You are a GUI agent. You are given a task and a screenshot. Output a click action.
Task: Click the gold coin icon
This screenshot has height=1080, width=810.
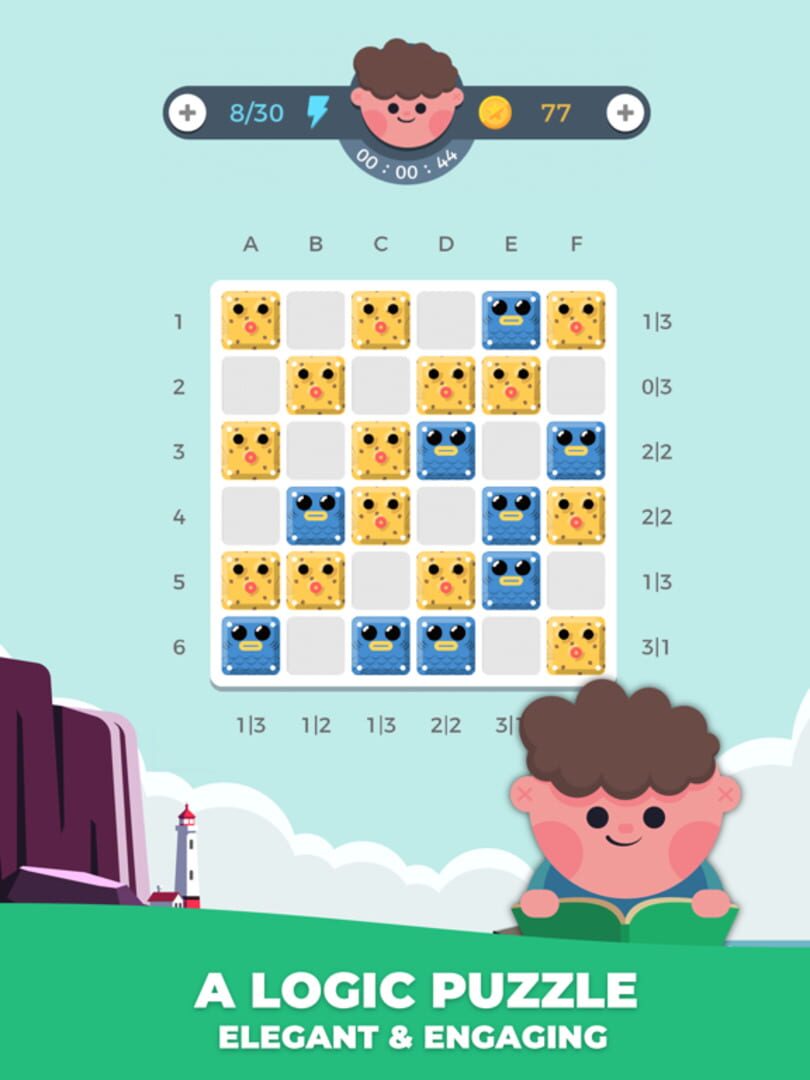[x=495, y=113]
